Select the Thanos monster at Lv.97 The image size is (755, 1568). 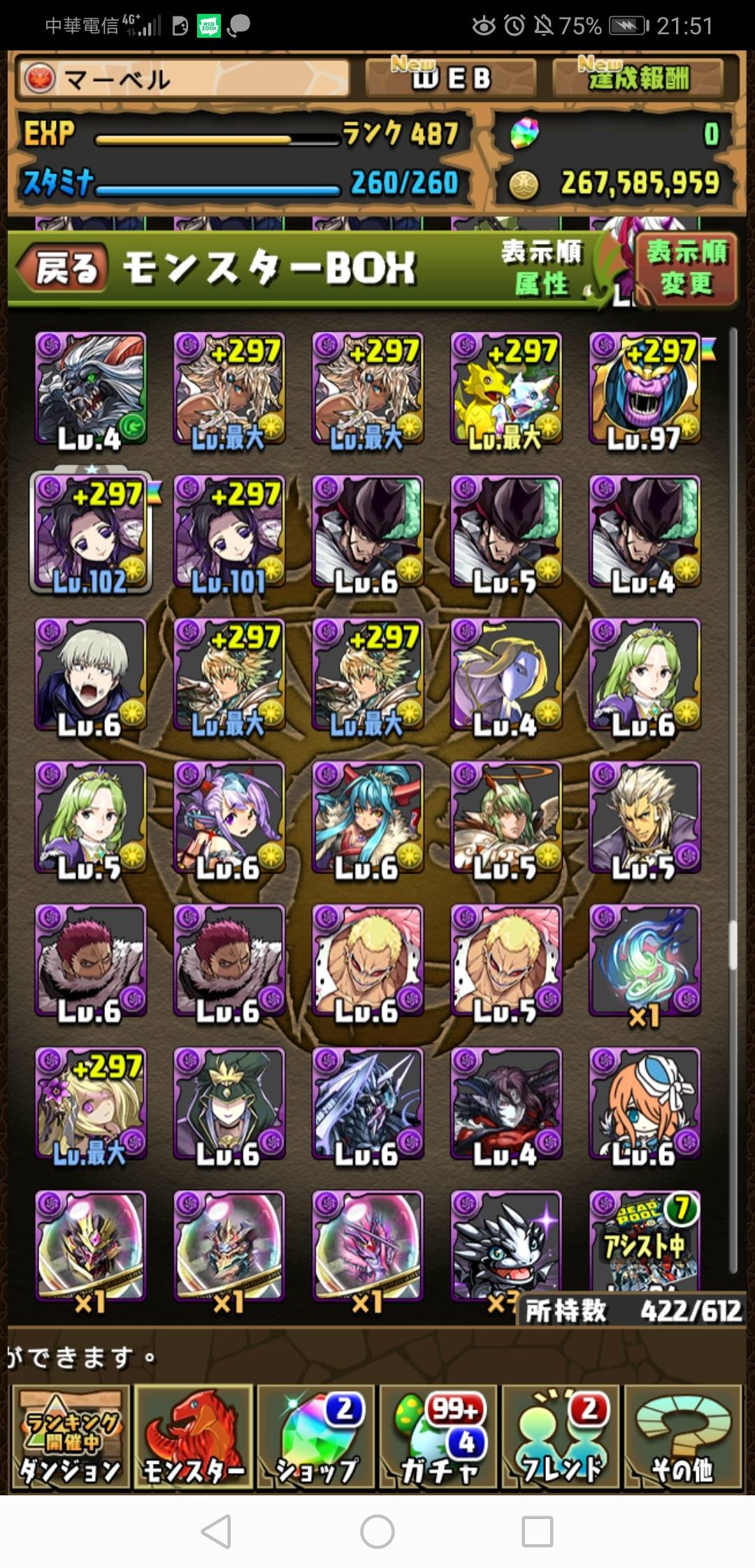point(645,390)
